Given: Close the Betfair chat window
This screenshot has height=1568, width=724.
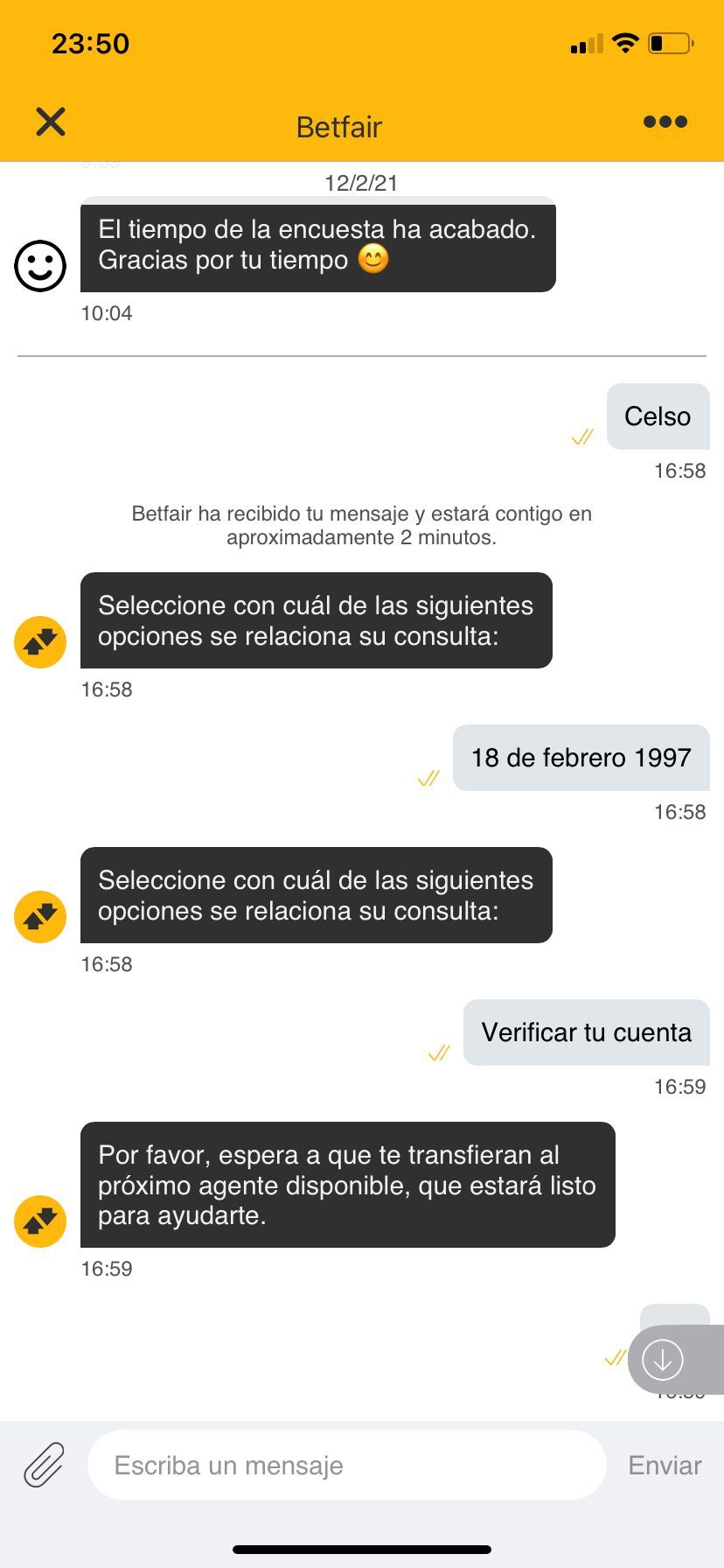Looking at the screenshot, I should [x=51, y=122].
